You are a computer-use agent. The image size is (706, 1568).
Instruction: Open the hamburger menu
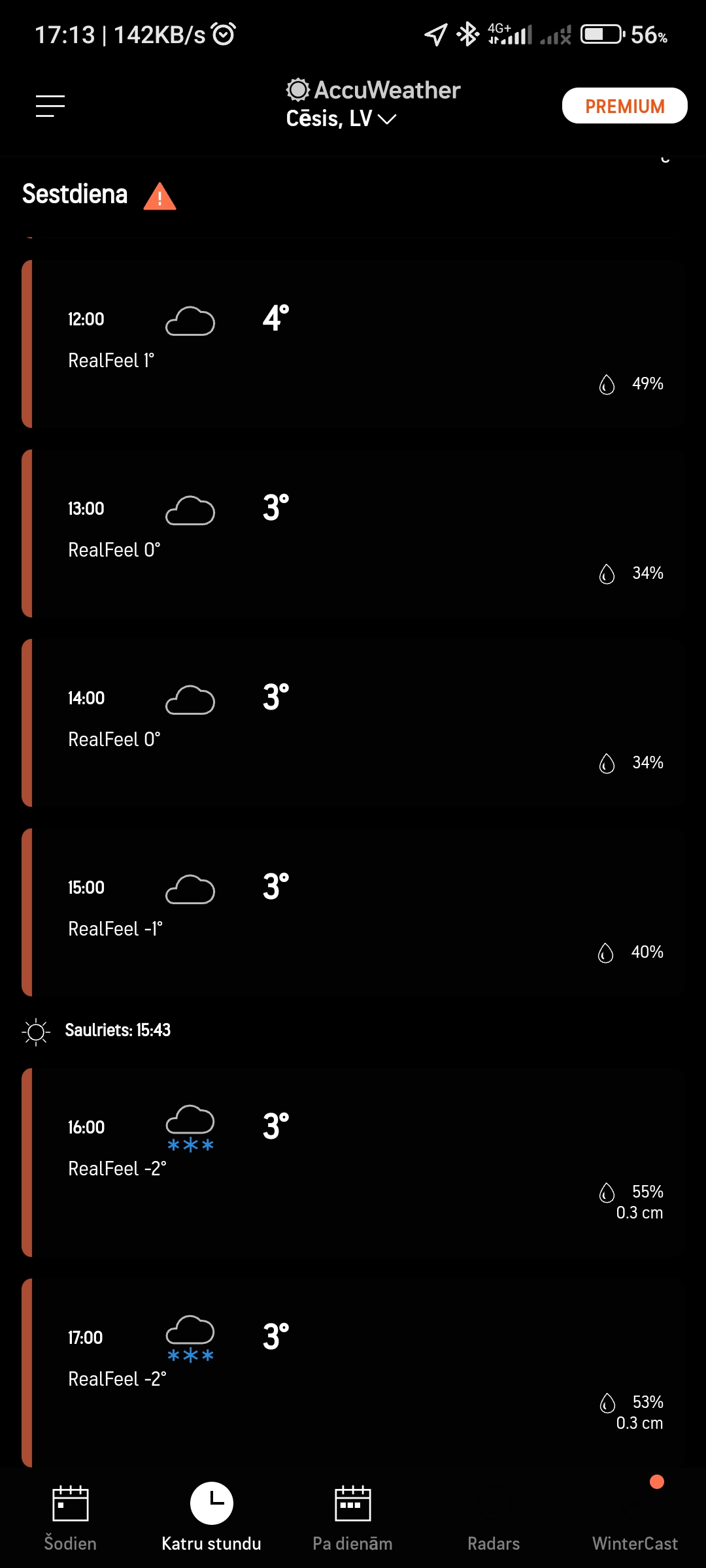[x=50, y=106]
